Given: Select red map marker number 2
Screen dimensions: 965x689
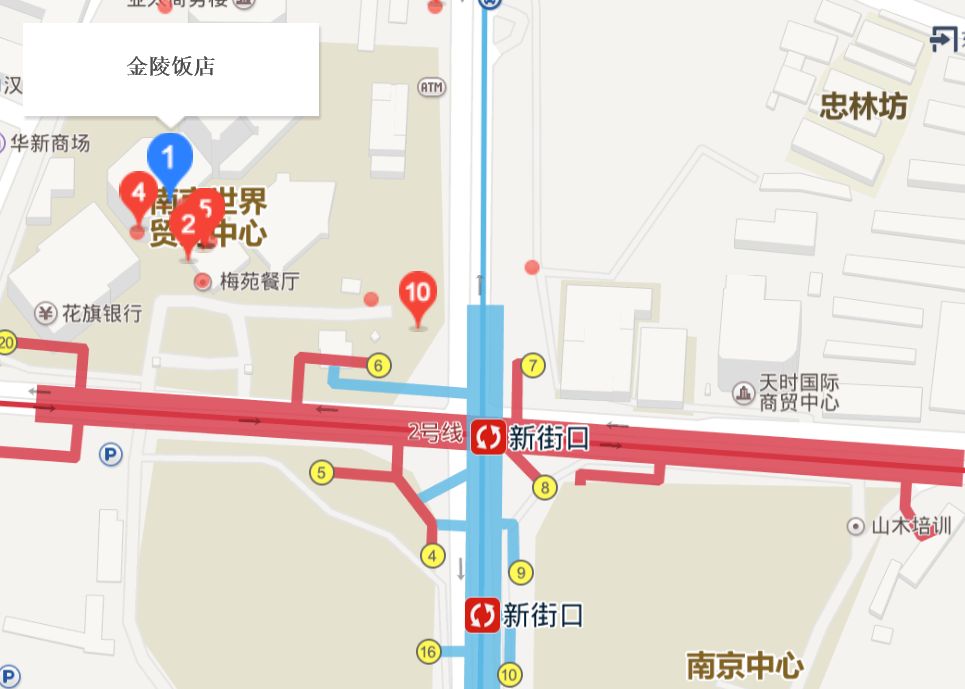Looking at the screenshot, I should pos(185,224).
